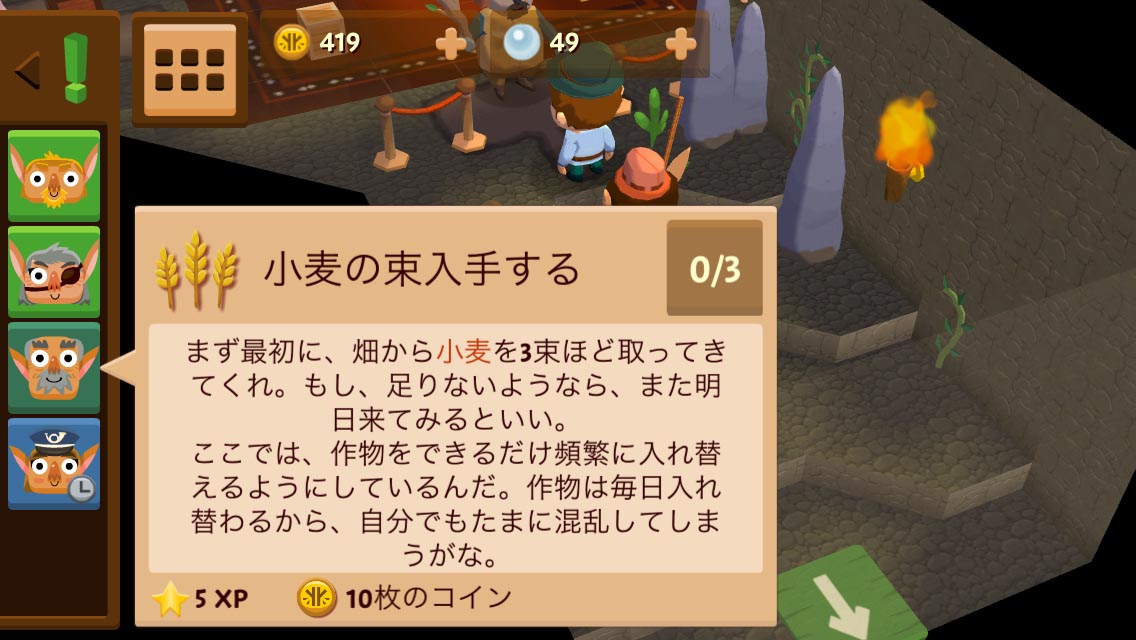Add more pearls with the plus
This screenshot has height=640, width=1136.
[681, 43]
